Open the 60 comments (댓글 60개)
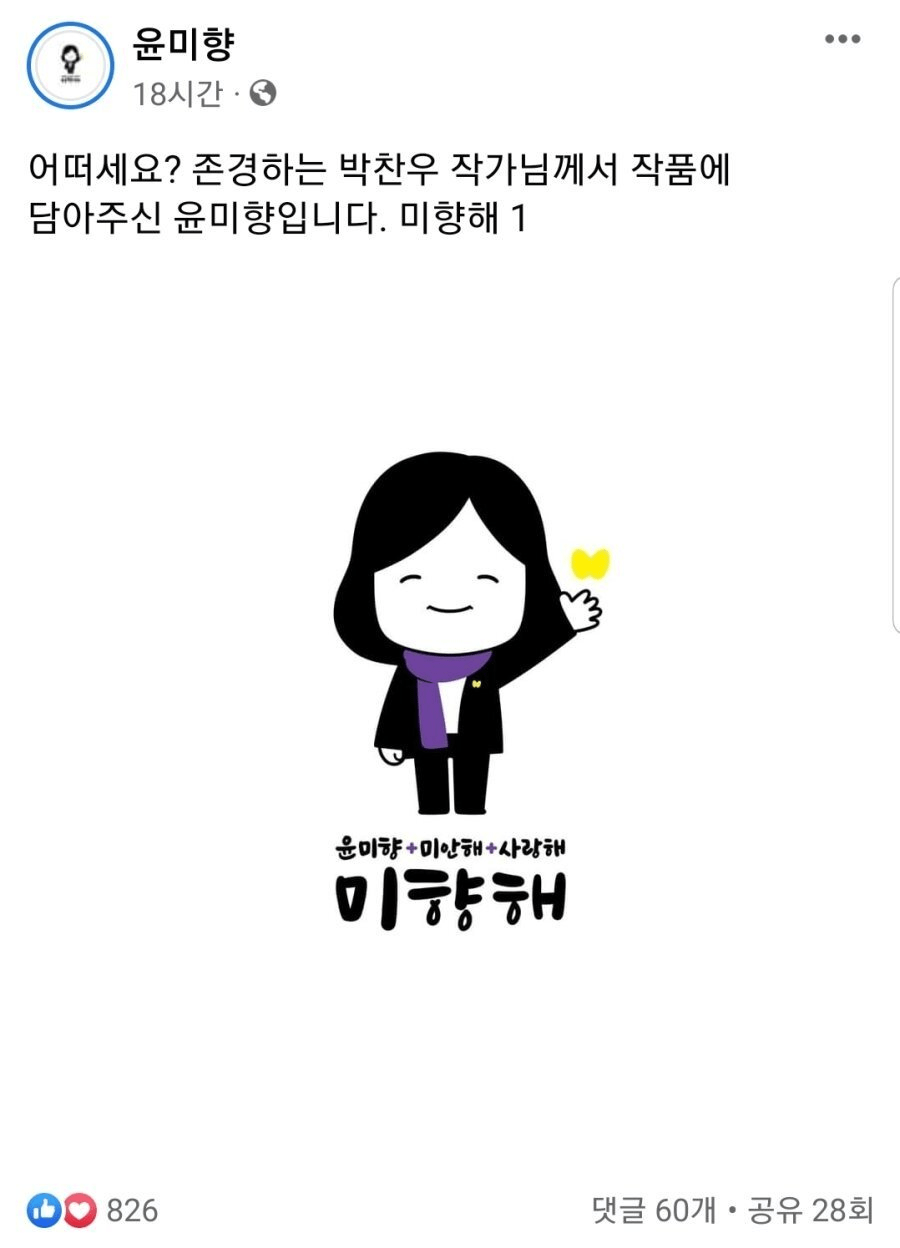900x1248 pixels. click(653, 1211)
